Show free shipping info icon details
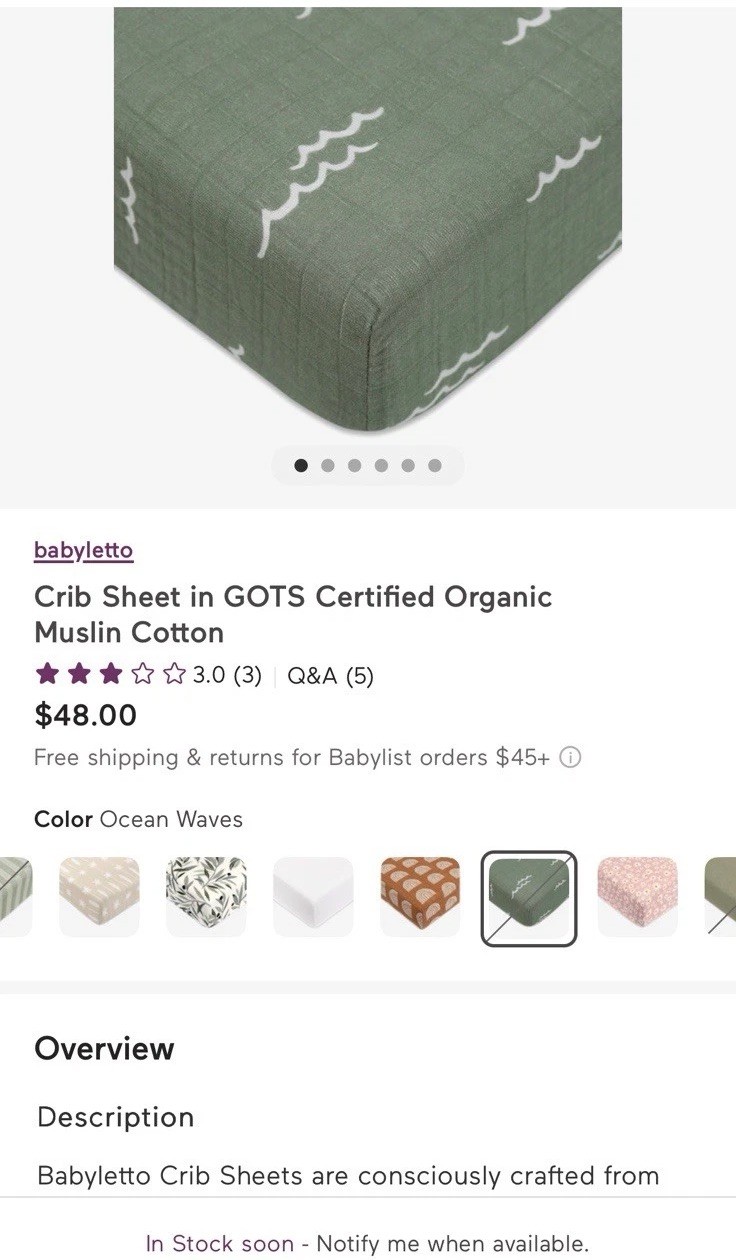The height and width of the screenshot is (1260, 736). (570, 757)
